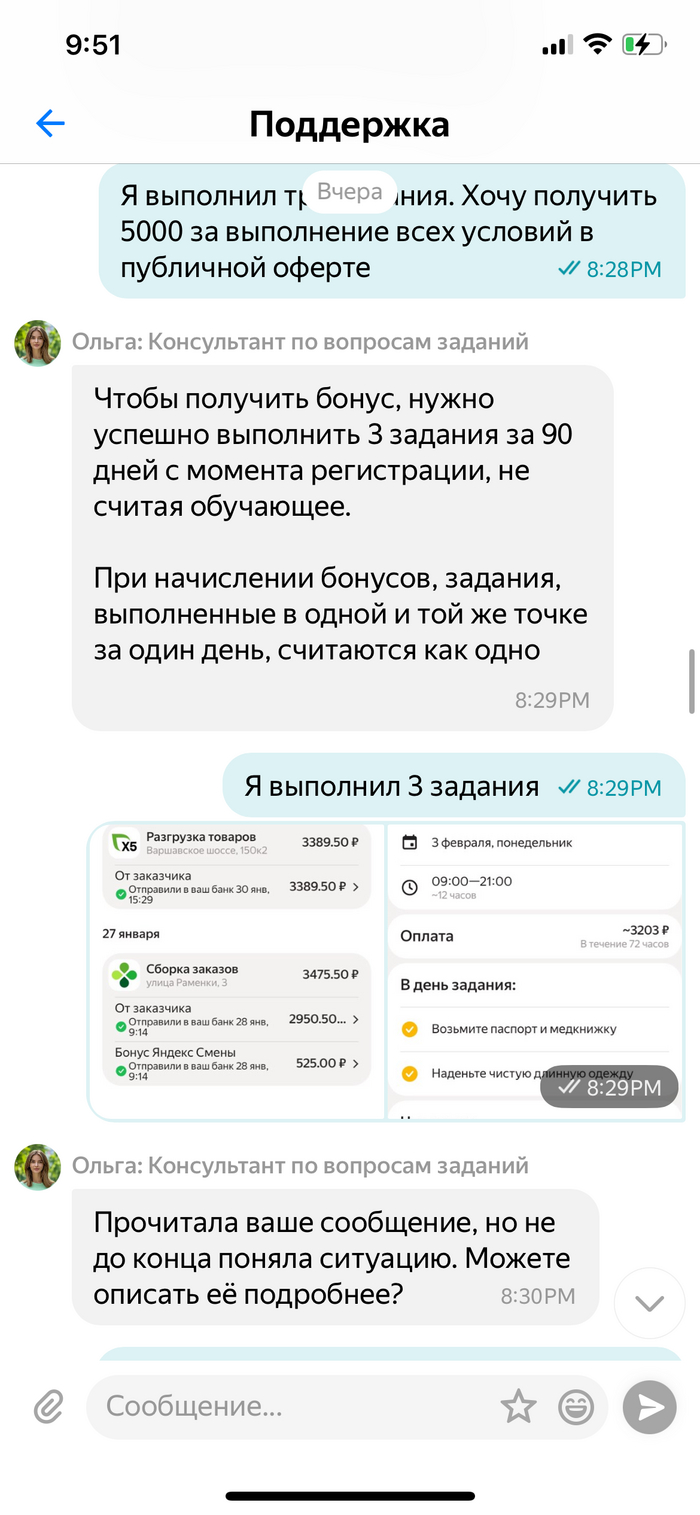This screenshot has height=1515, width=700.
Task: Open the sent screenshots image attachment
Action: [386, 970]
